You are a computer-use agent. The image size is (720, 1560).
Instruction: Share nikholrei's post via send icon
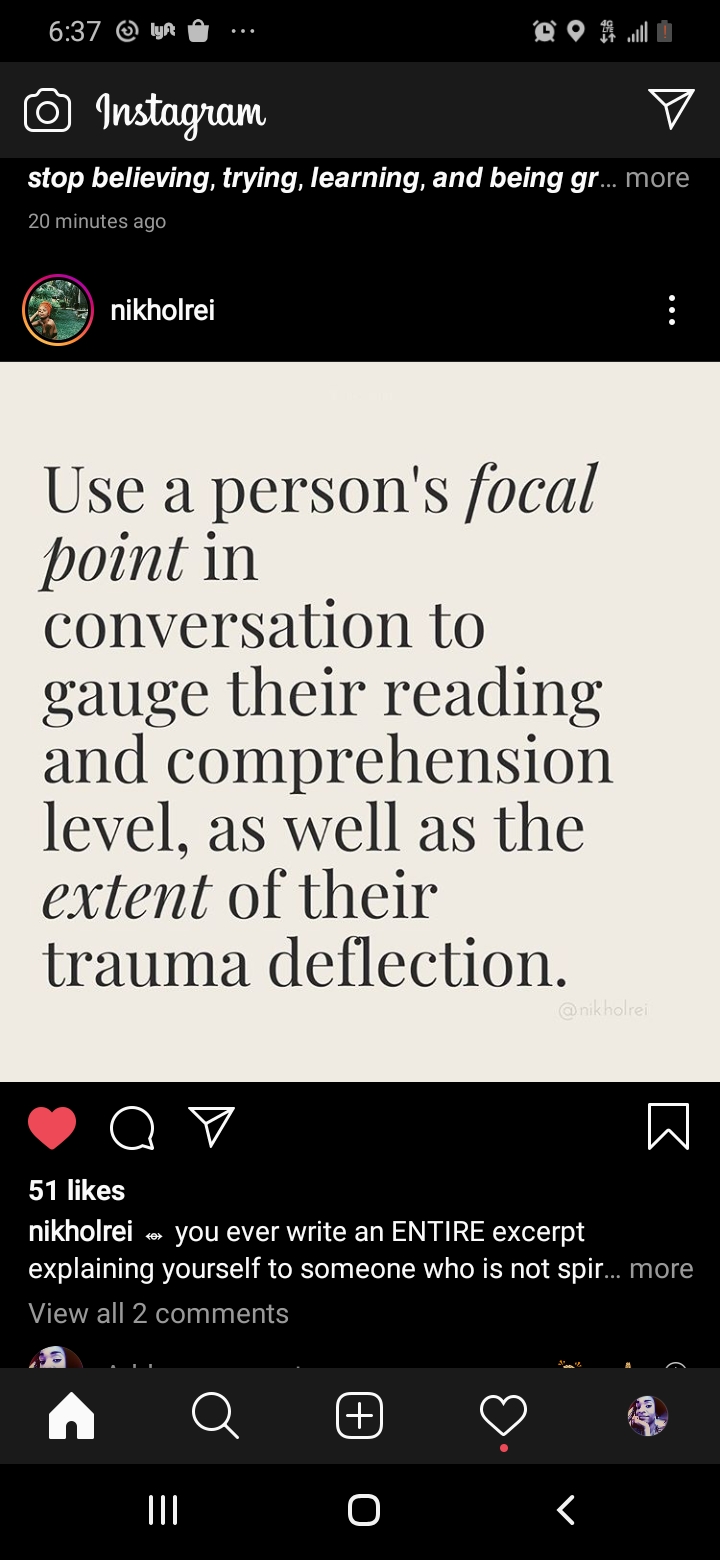coord(211,1126)
